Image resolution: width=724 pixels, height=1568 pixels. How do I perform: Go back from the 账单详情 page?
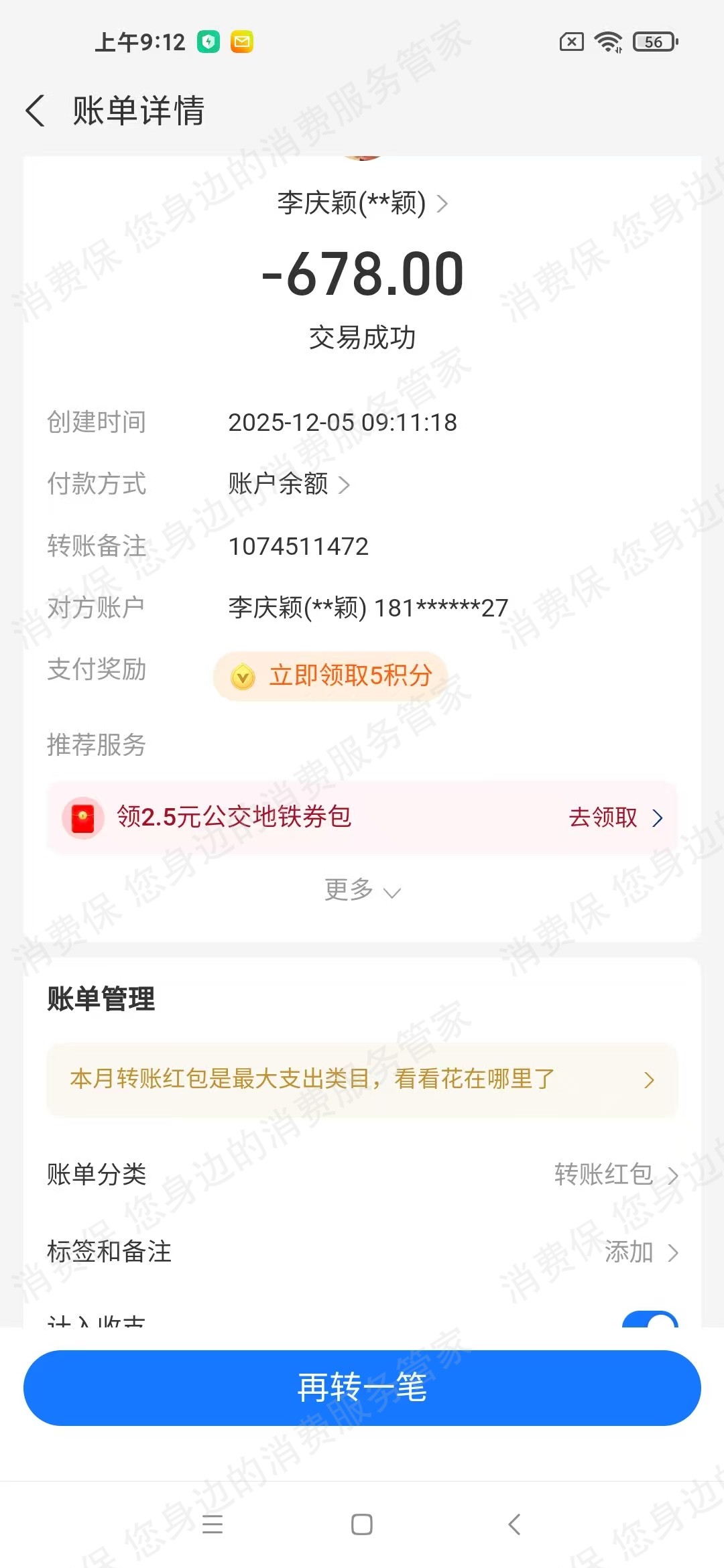[x=36, y=111]
